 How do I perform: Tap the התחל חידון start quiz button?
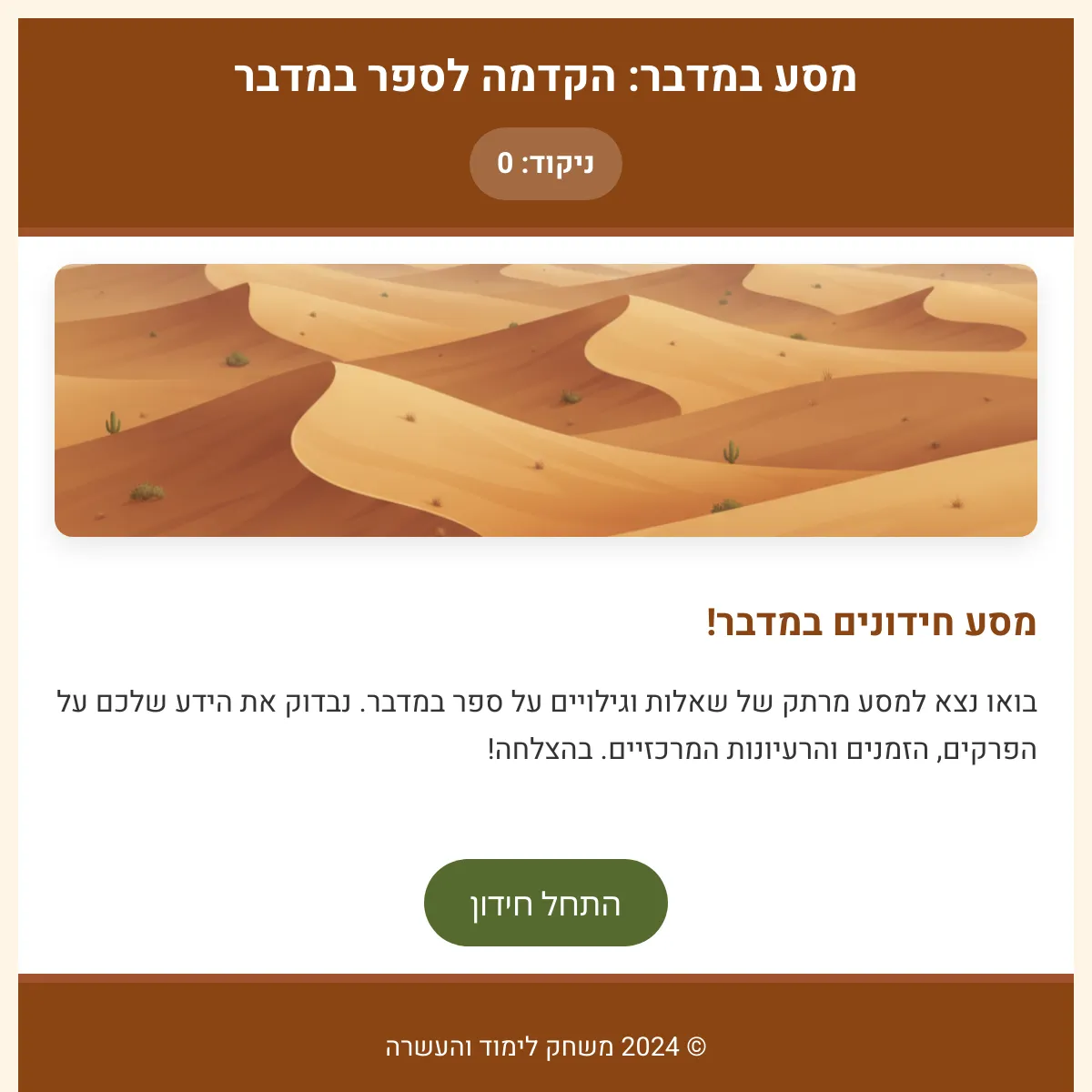545,903
